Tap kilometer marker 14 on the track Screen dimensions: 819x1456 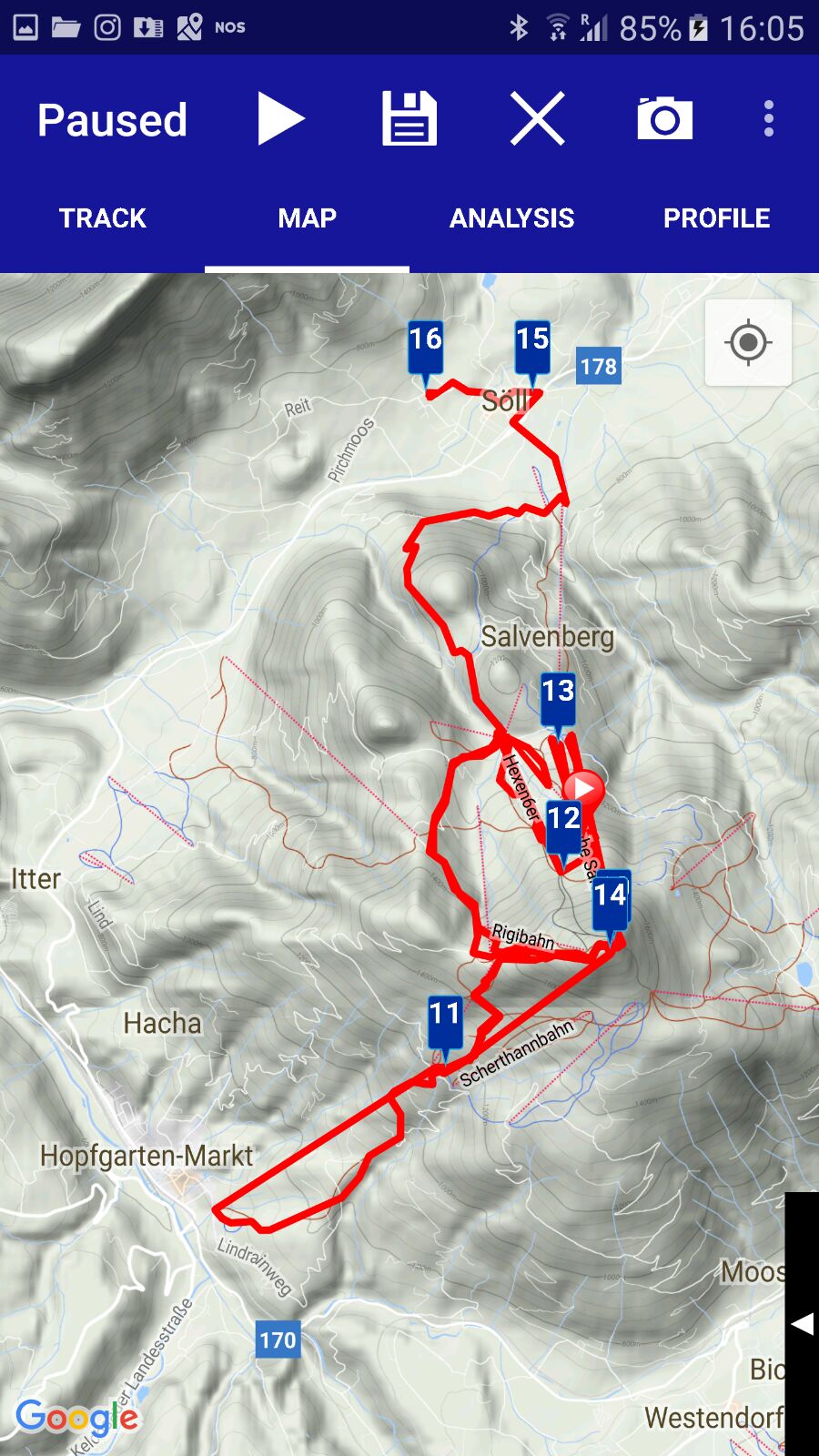610,901
